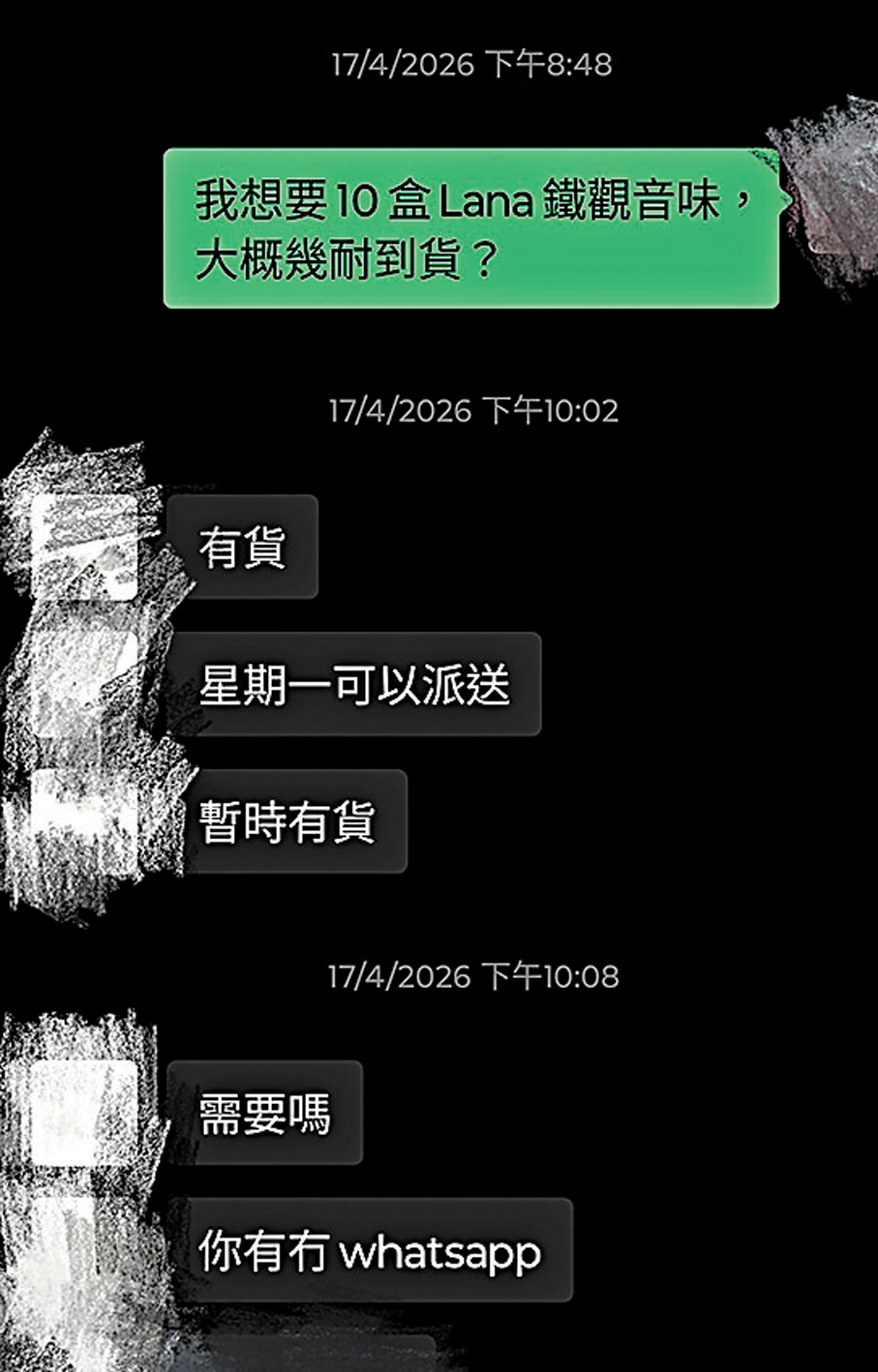878x1372 pixels.
Task: Click the 17/4/2026 下午10:08 timestamp
Action: point(473,976)
